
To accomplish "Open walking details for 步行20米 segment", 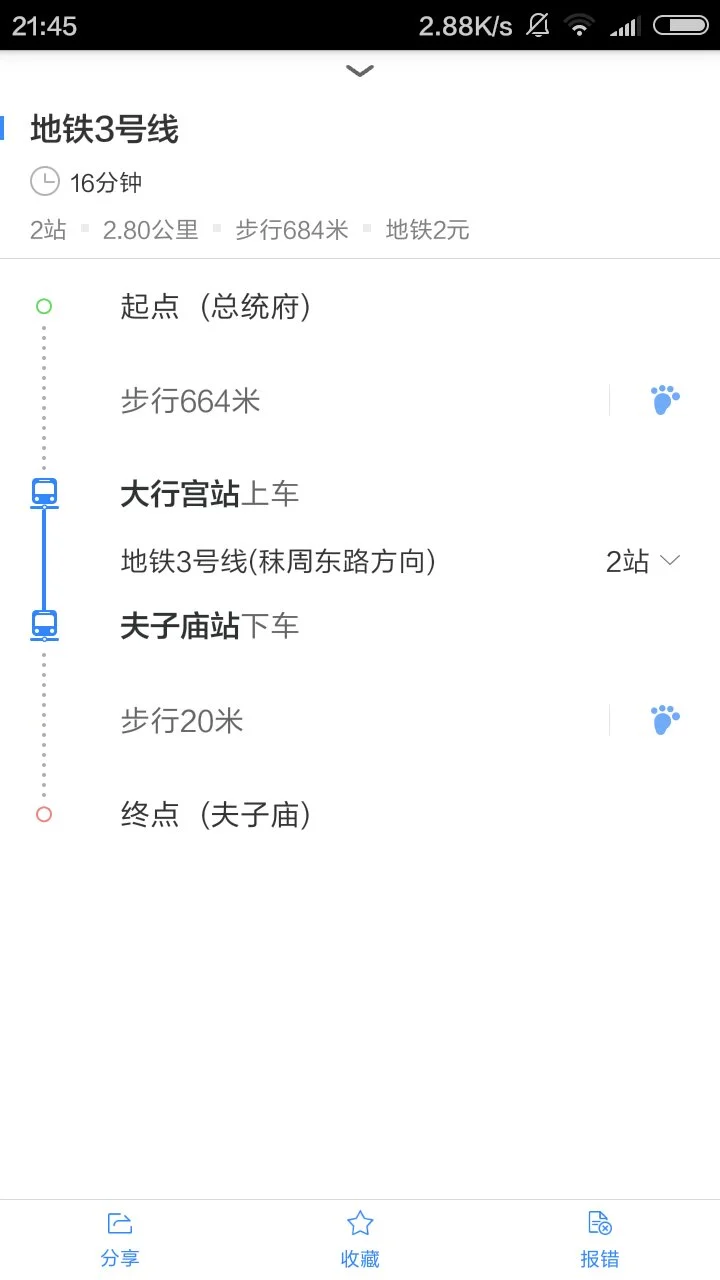I will (x=665, y=719).
